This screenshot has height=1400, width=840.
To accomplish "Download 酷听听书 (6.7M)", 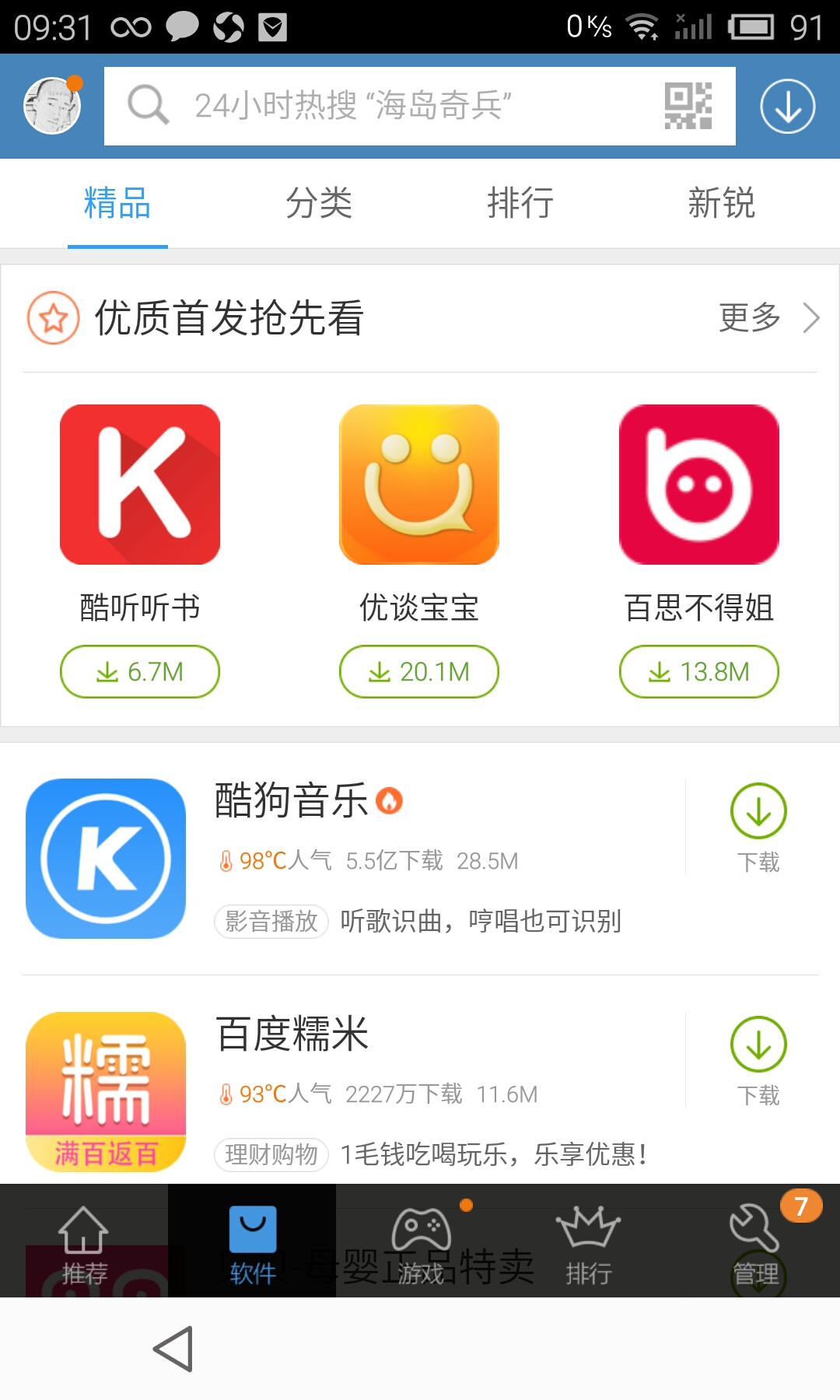I will tap(140, 671).
